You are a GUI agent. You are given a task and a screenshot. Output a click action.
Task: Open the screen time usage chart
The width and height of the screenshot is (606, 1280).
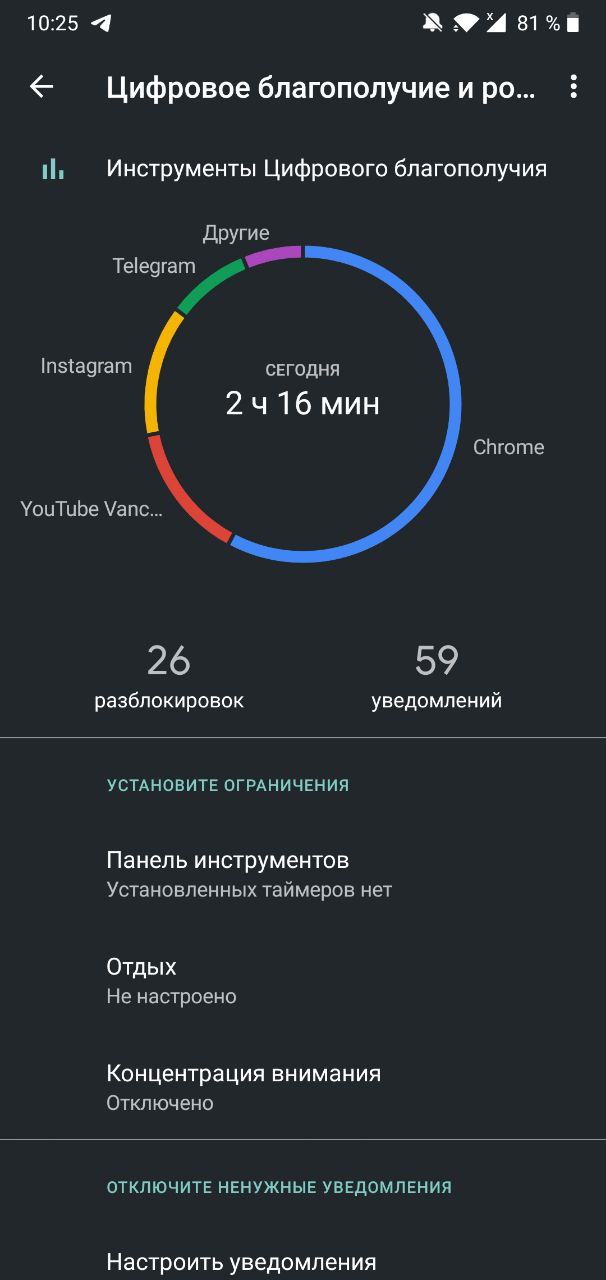tap(303, 403)
